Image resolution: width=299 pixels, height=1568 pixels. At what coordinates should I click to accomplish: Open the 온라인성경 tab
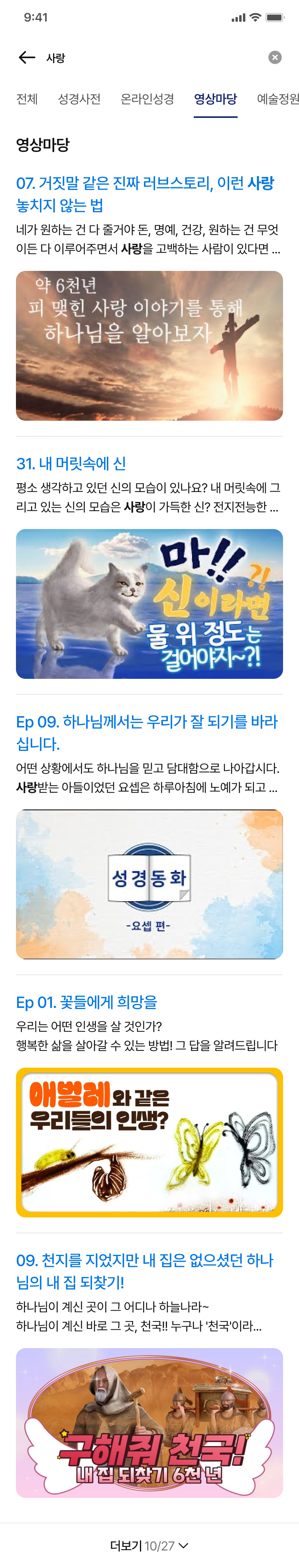[147, 99]
